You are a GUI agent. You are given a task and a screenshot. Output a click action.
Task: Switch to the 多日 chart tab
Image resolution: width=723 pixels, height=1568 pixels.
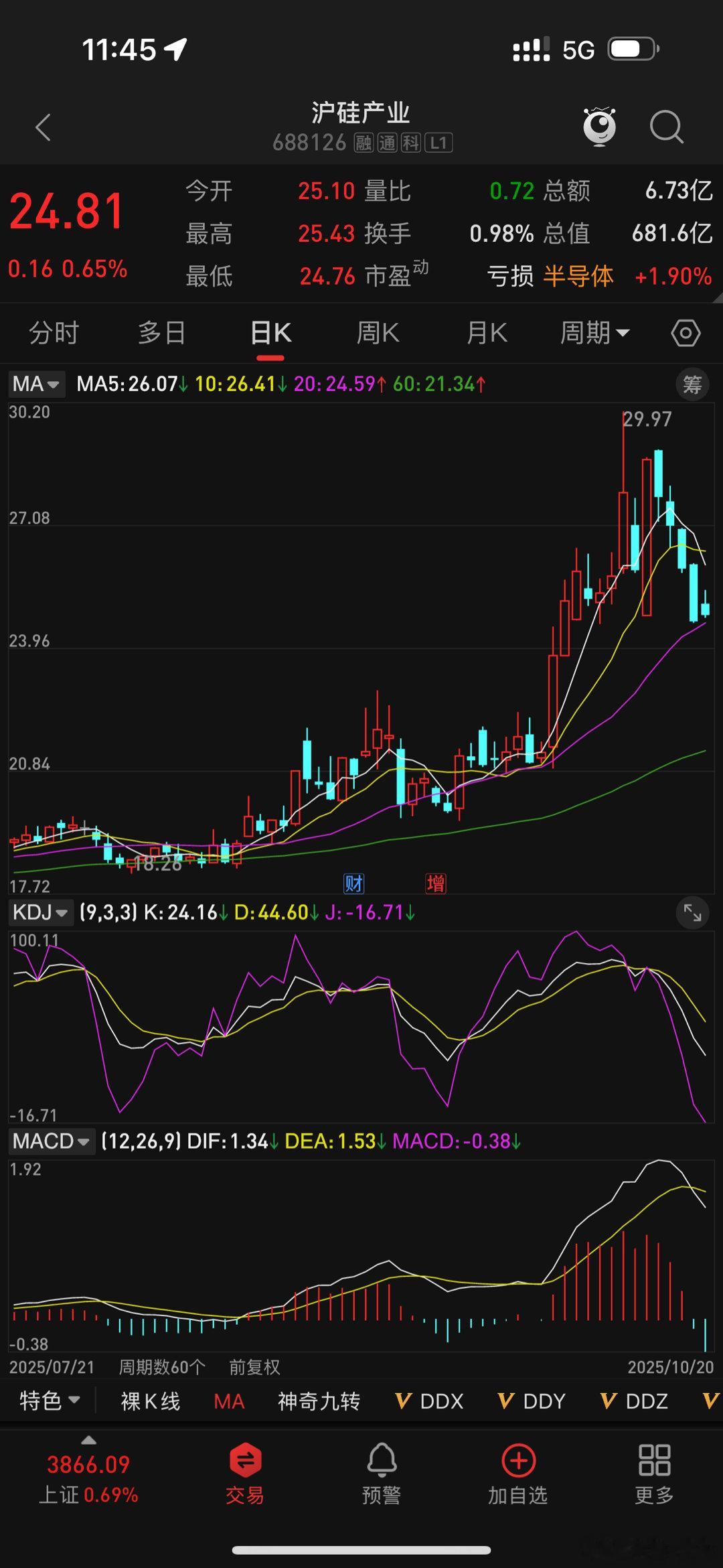[x=162, y=333]
